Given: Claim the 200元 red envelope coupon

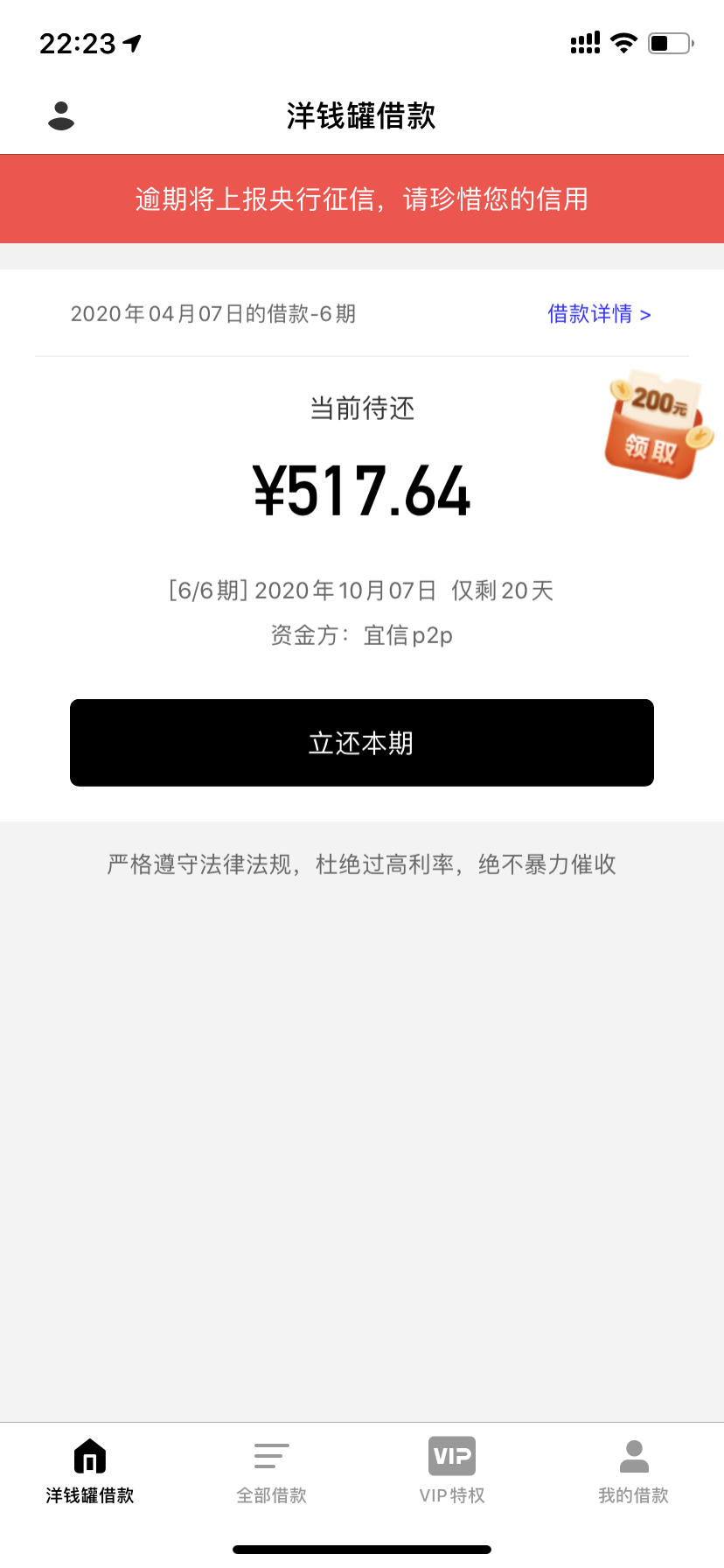Looking at the screenshot, I should [659, 426].
